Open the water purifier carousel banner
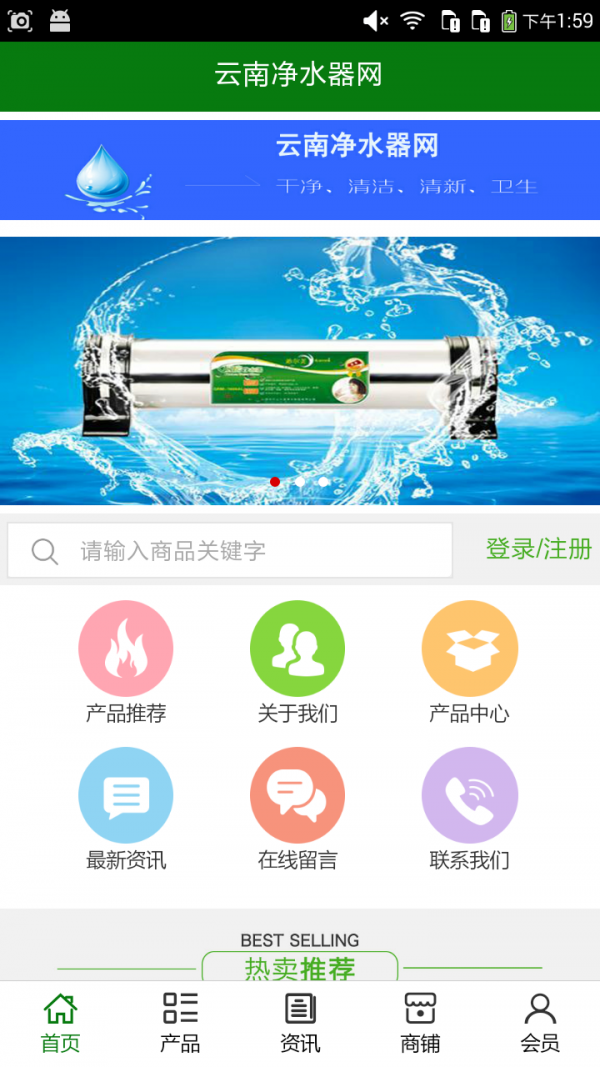The height and width of the screenshot is (1067, 600). pos(300,370)
